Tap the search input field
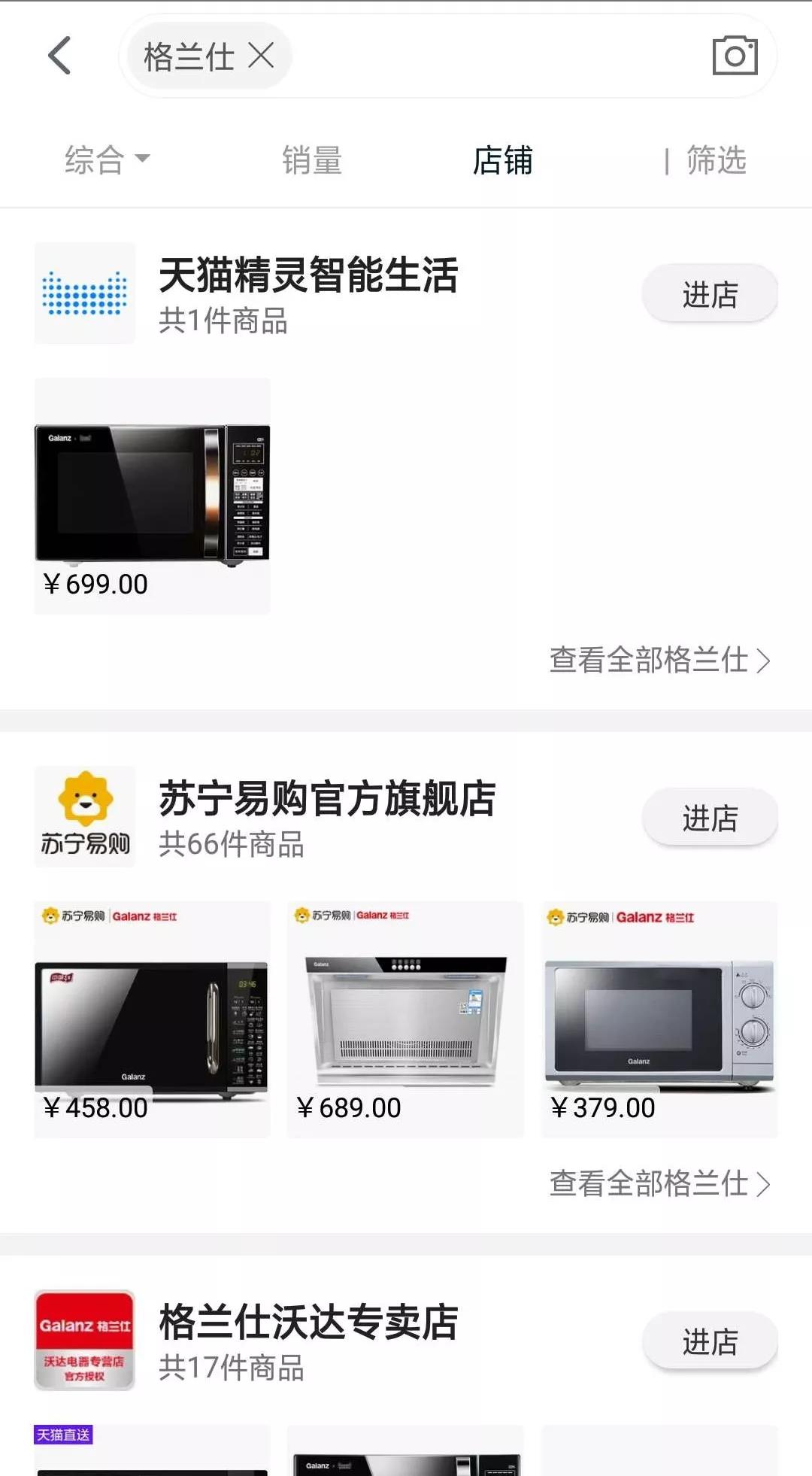This screenshot has width=812, height=1476. 496,56
